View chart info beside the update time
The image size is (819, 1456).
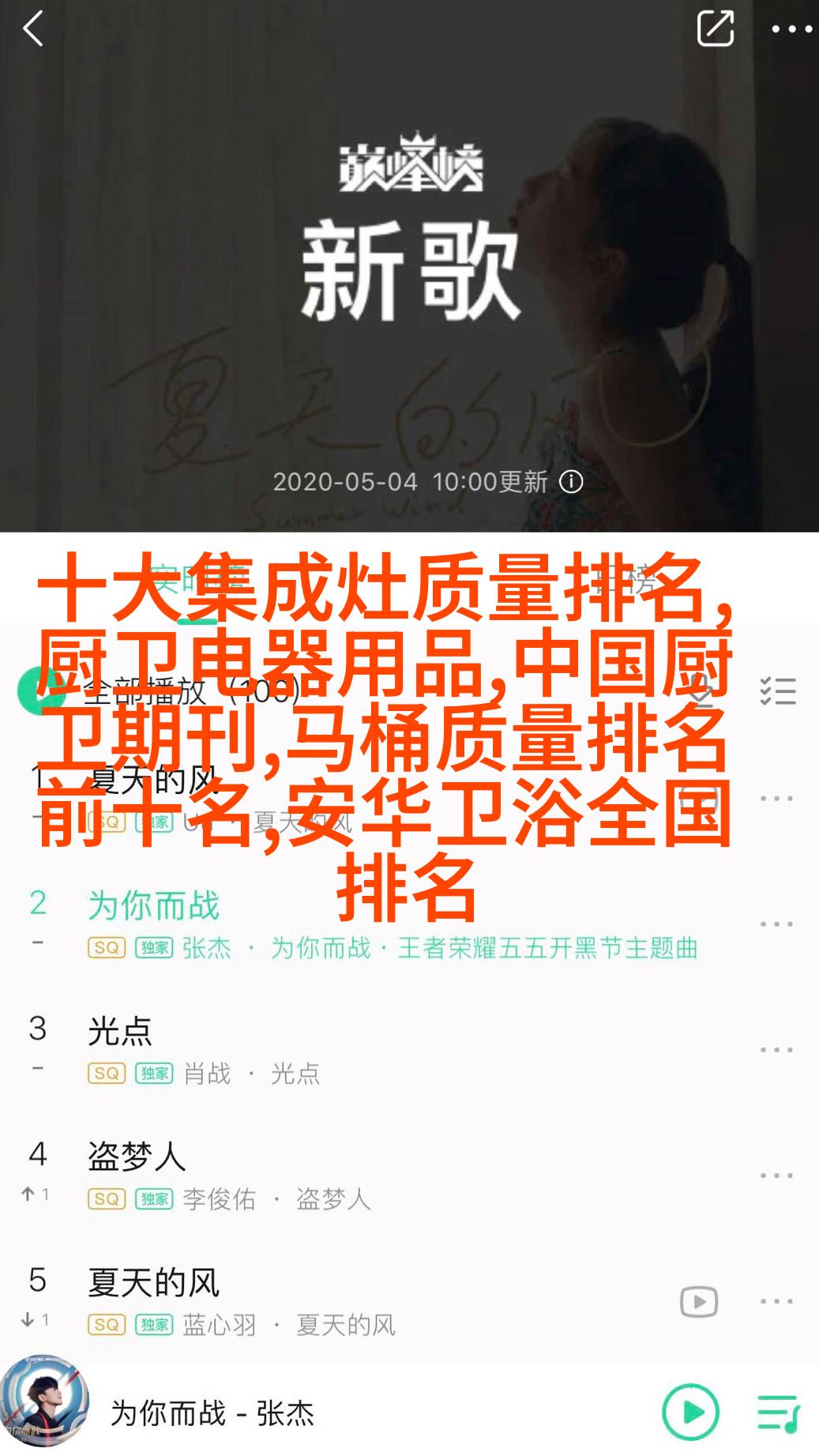(571, 482)
